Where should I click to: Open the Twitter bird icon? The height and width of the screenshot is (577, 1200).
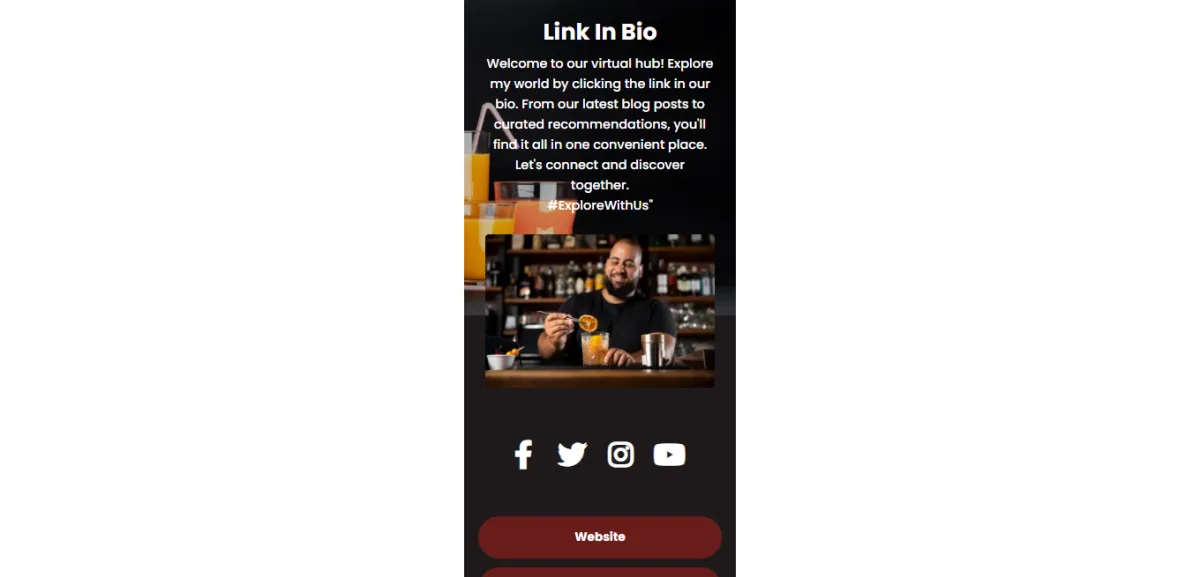[x=572, y=455]
